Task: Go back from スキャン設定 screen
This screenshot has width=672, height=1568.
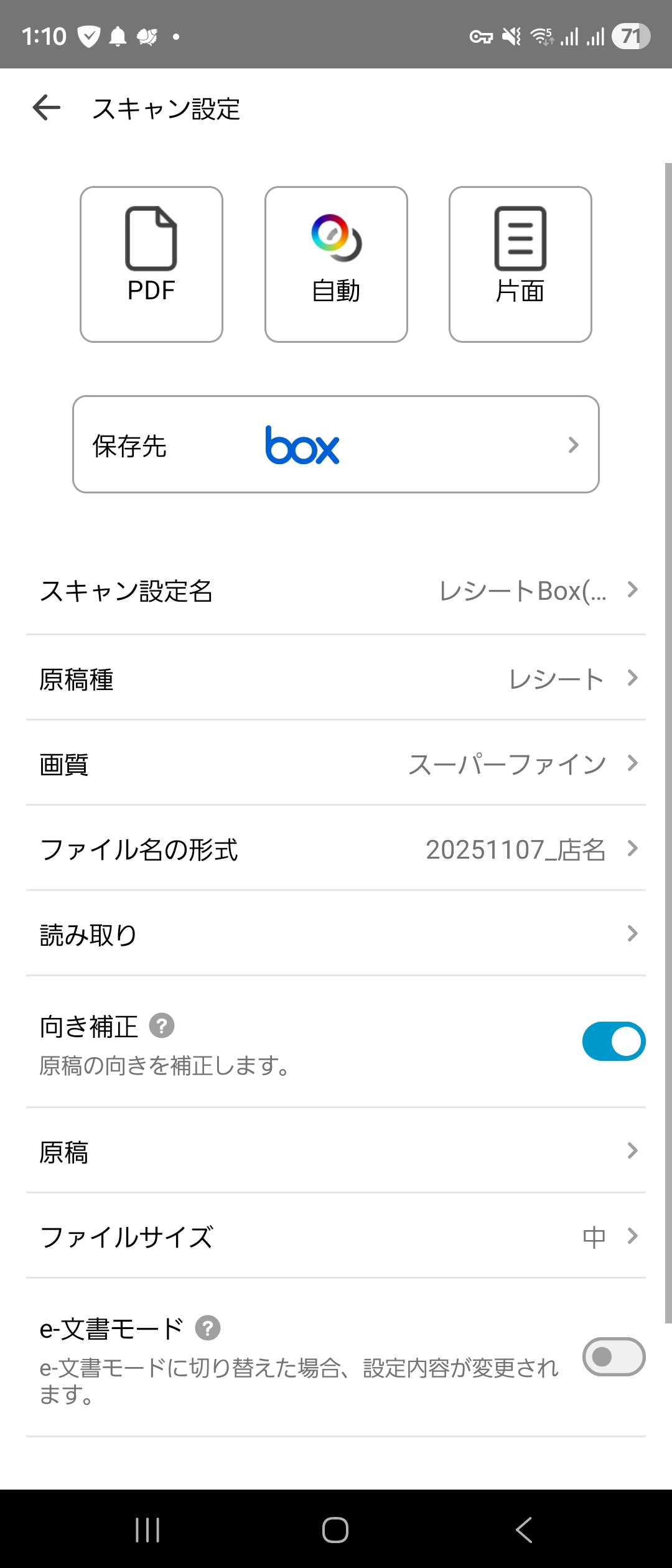Action: 47,108
